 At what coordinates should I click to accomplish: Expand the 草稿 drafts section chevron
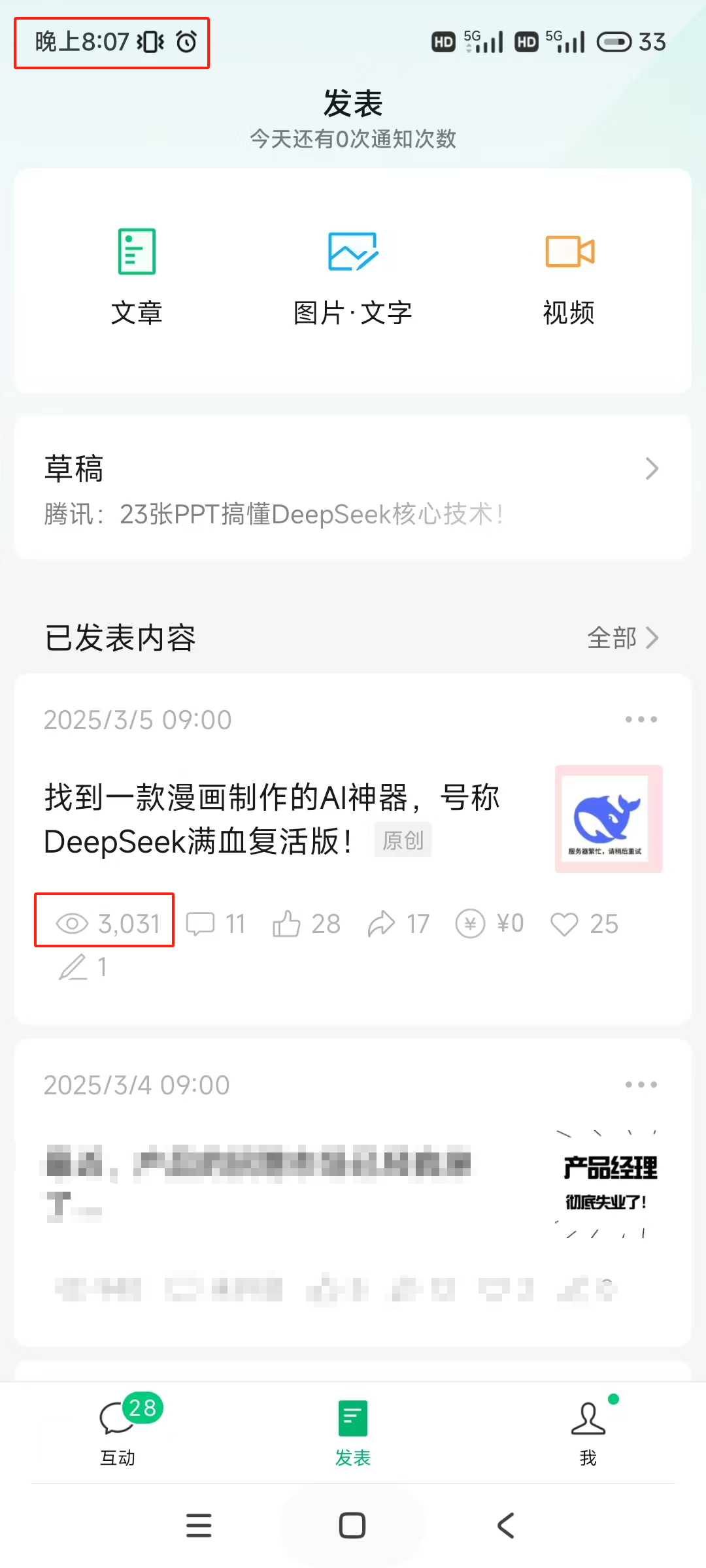click(x=651, y=468)
